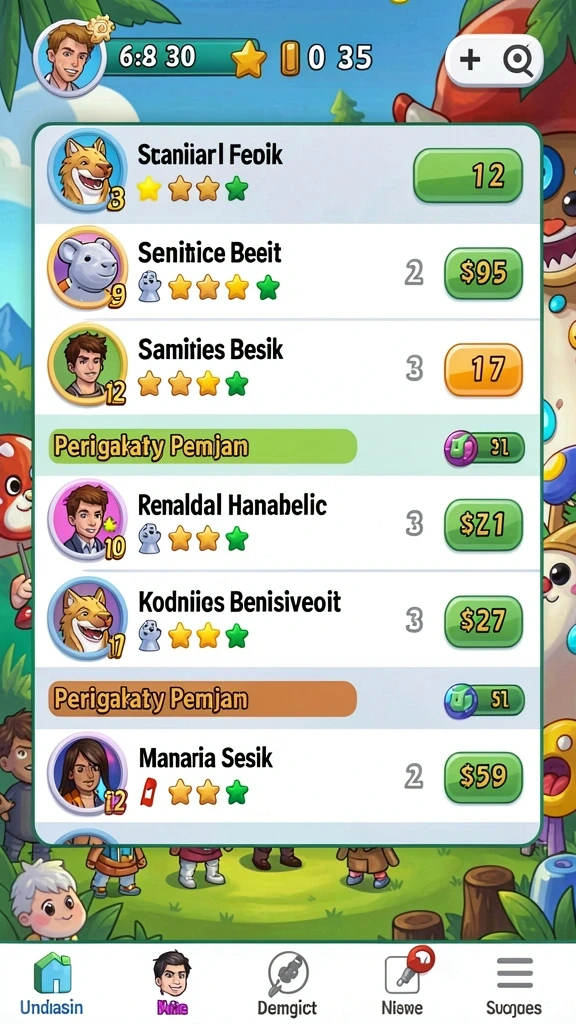Open Samities Besik's profile row

pyautogui.click(x=287, y=368)
